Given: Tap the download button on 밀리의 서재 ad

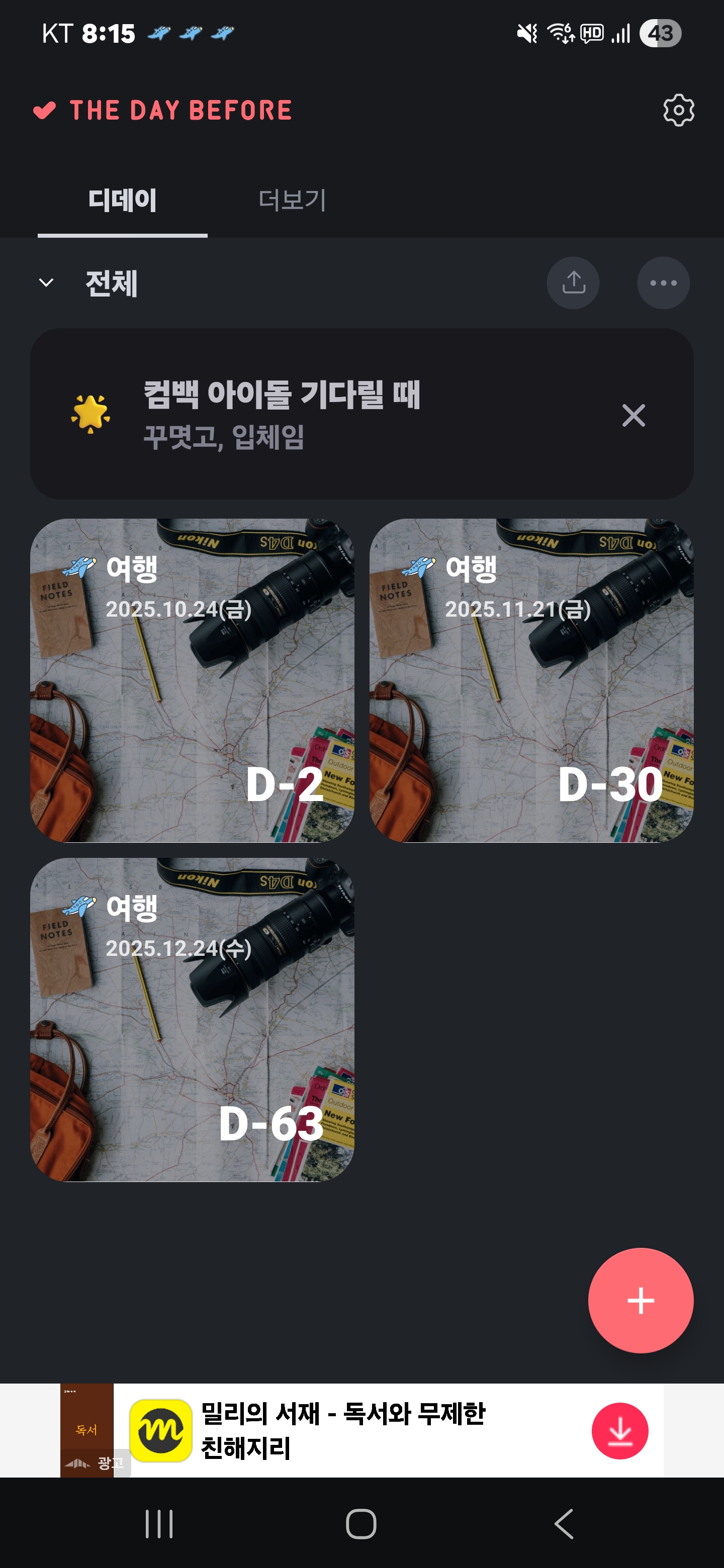Looking at the screenshot, I should [x=619, y=1430].
